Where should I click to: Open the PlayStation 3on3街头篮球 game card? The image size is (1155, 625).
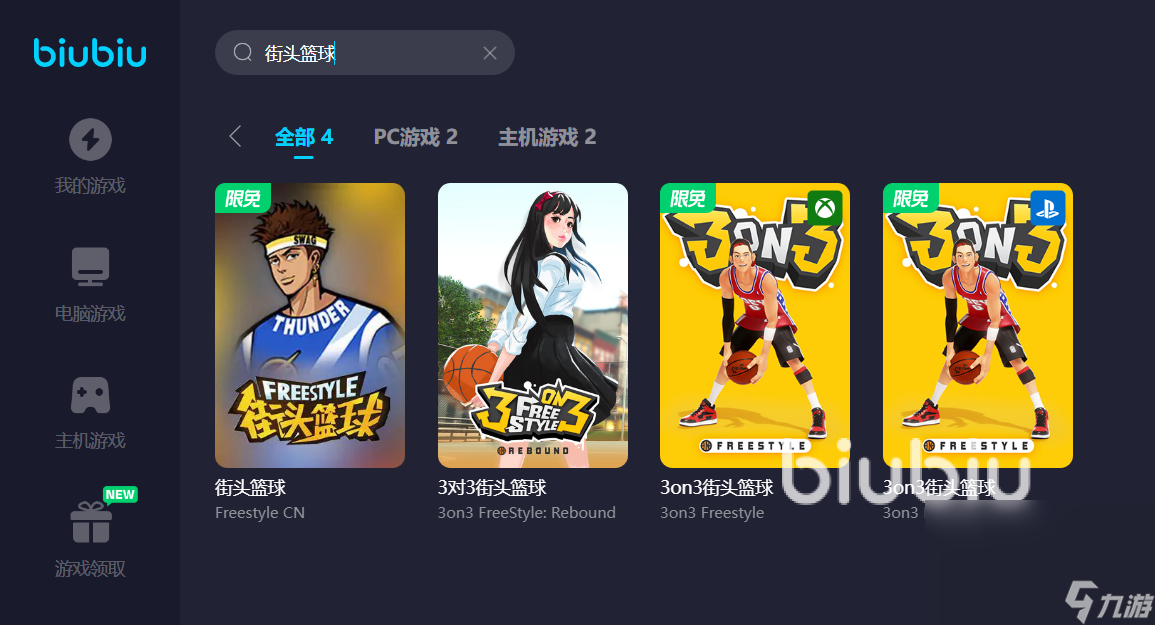click(977, 325)
